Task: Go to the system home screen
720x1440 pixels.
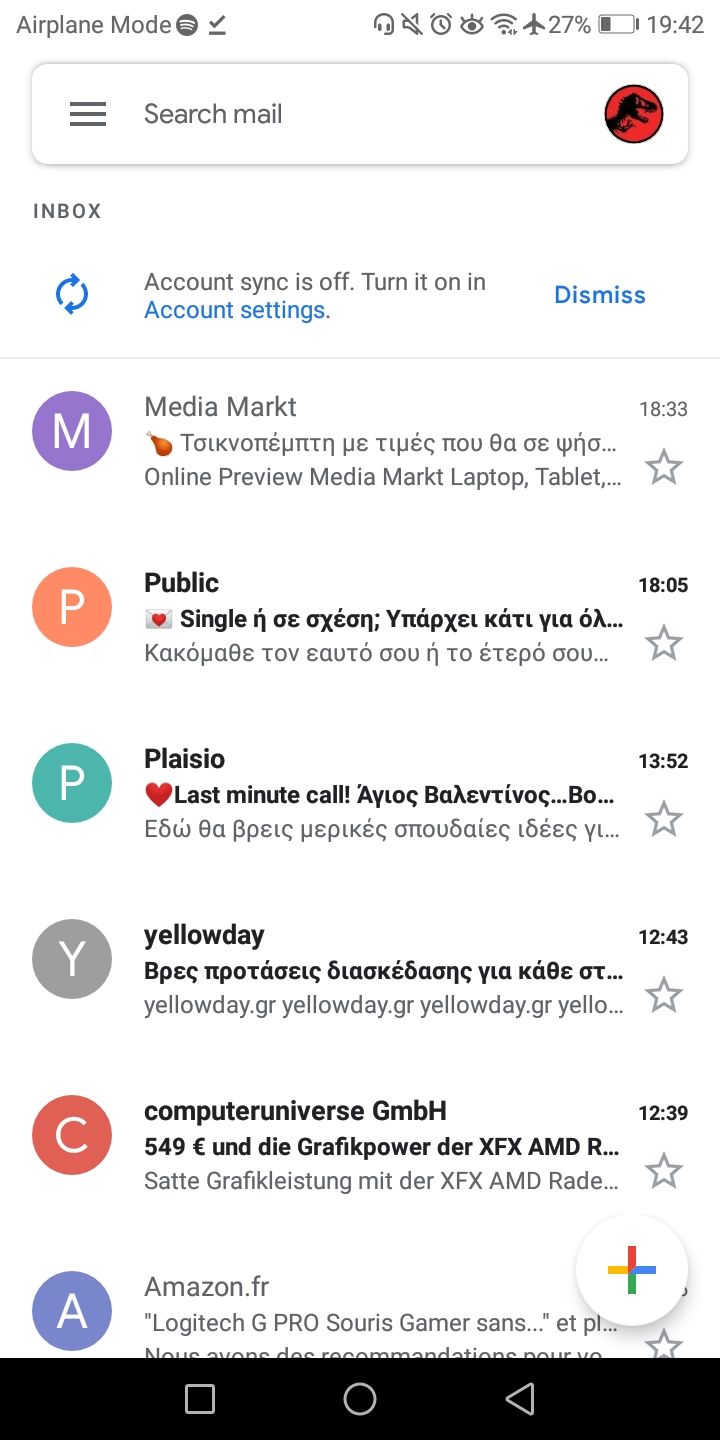Action: pyautogui.click(x=360, y=1399)
